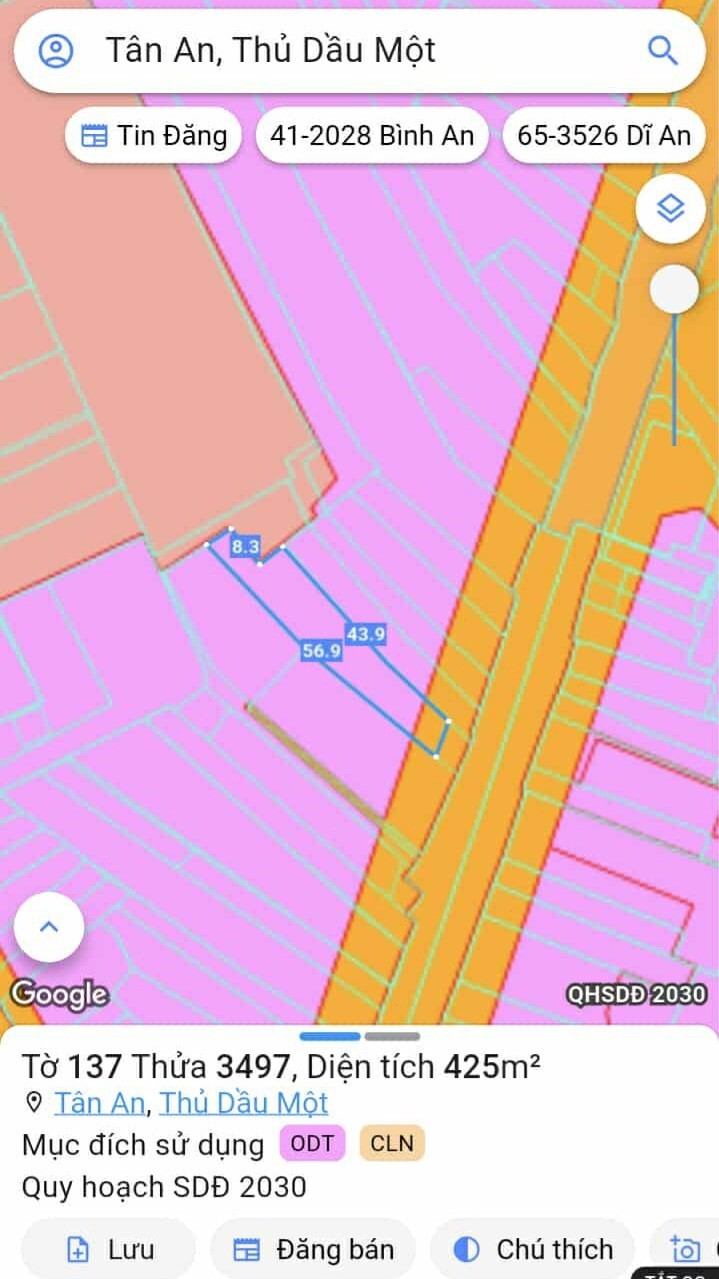719x1279 pixels.
Task: Tap the search magnifier icon
Action: [x=663, y=50]
